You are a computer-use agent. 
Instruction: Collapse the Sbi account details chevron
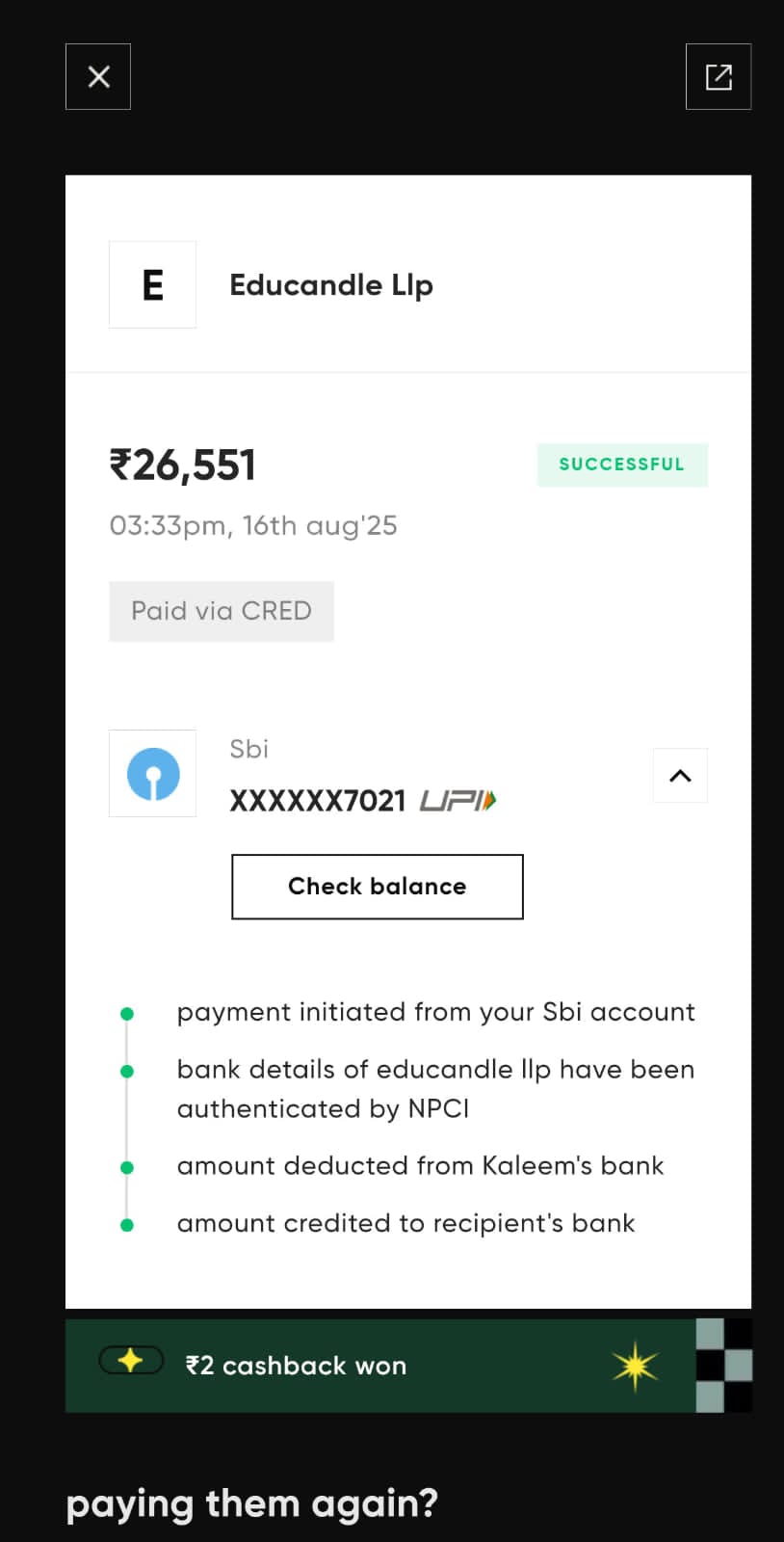tap(680, 776)
